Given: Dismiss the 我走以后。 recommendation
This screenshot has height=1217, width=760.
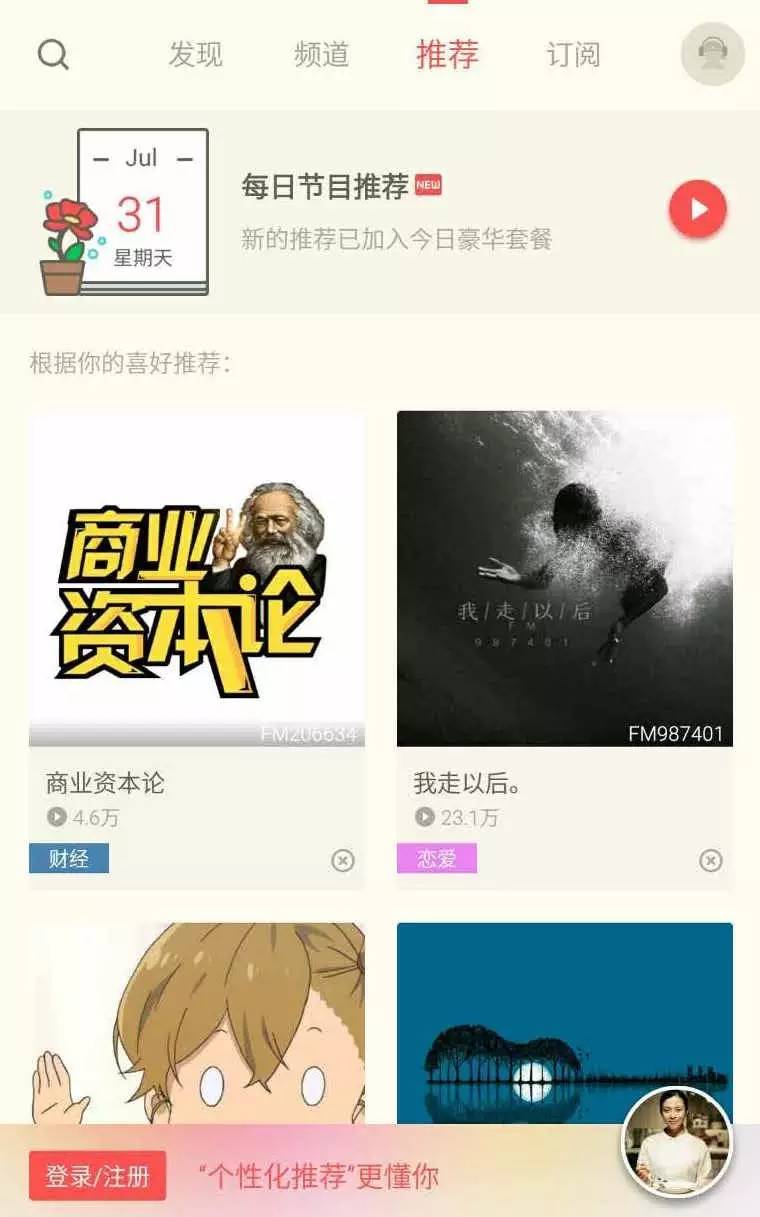Looking at the screenshot, I should pos(710,860).
